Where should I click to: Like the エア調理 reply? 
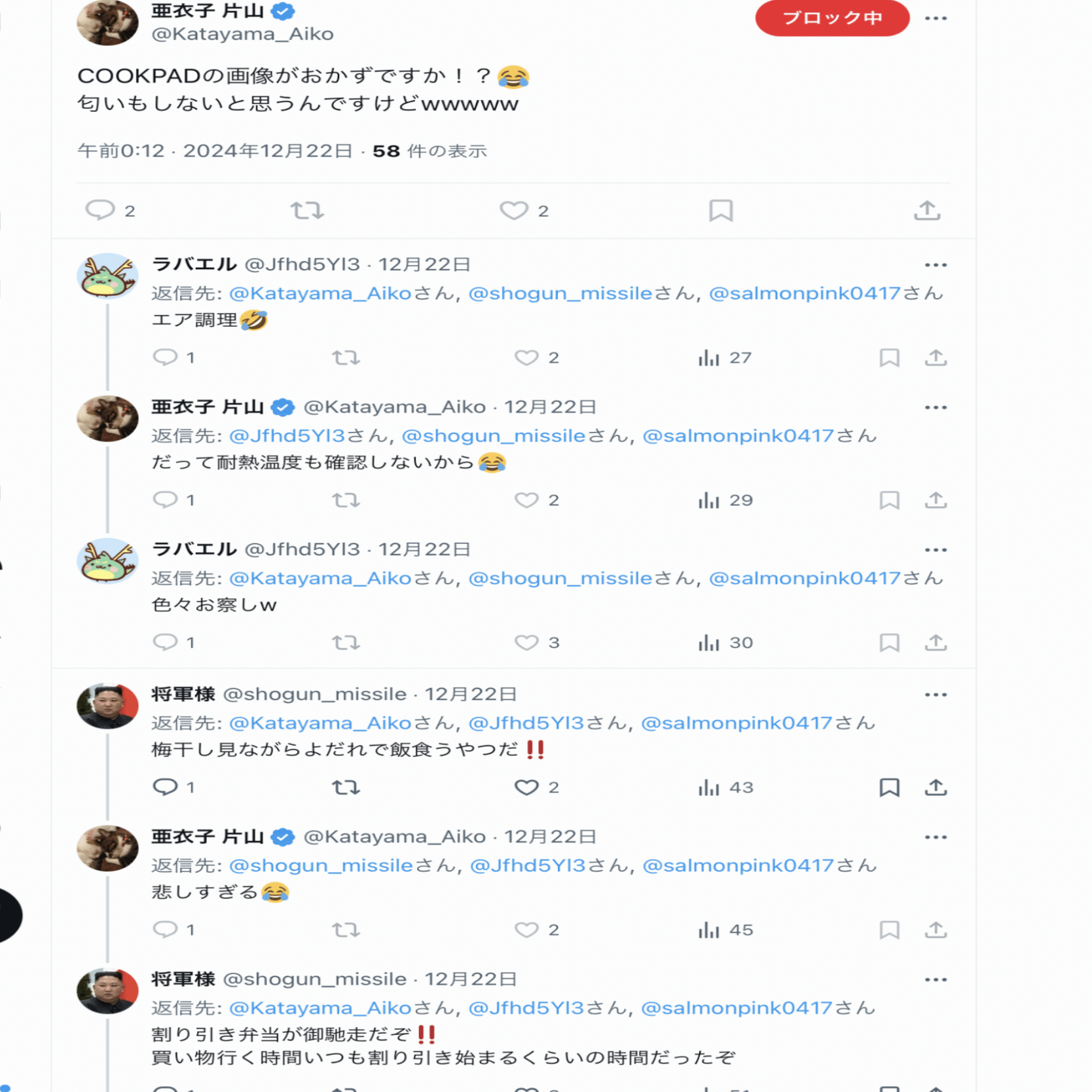tap(526, 357)
